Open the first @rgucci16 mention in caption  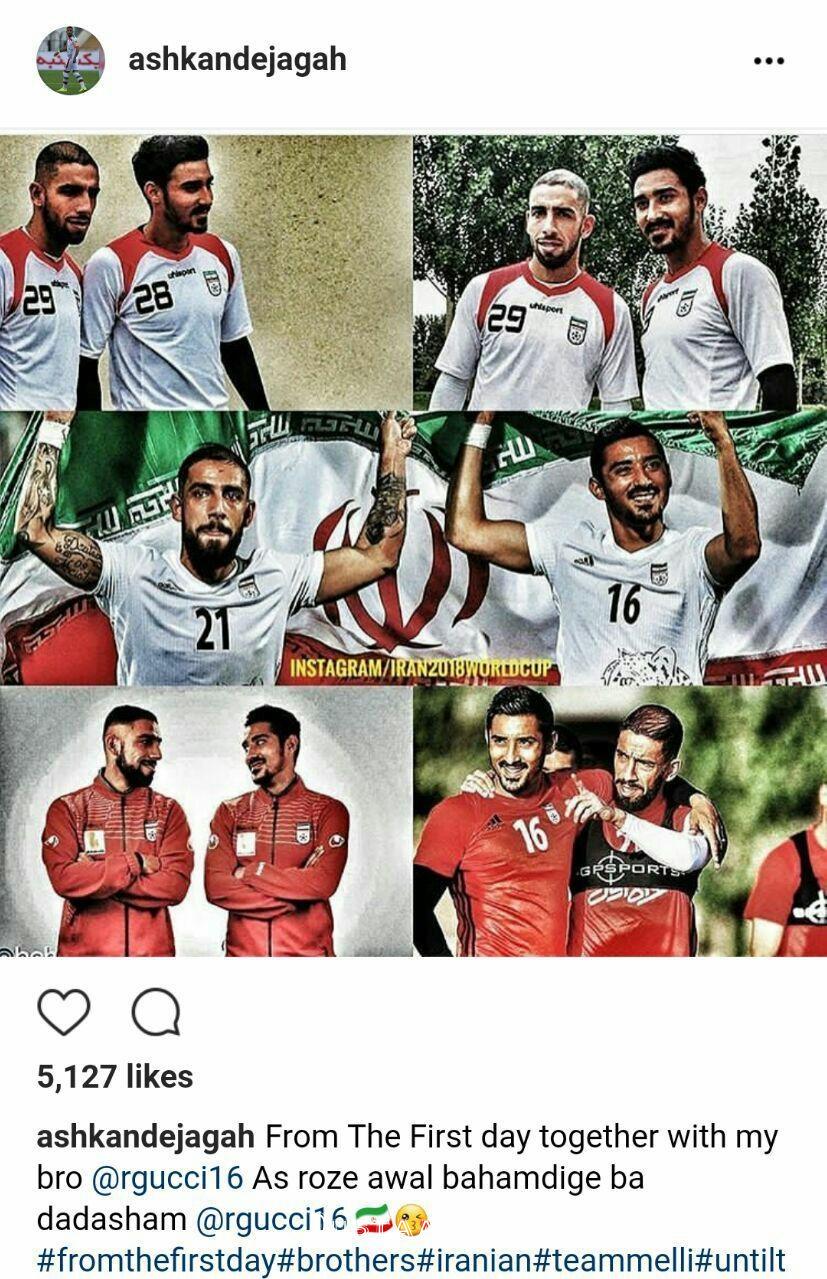tap(167, 1178)
